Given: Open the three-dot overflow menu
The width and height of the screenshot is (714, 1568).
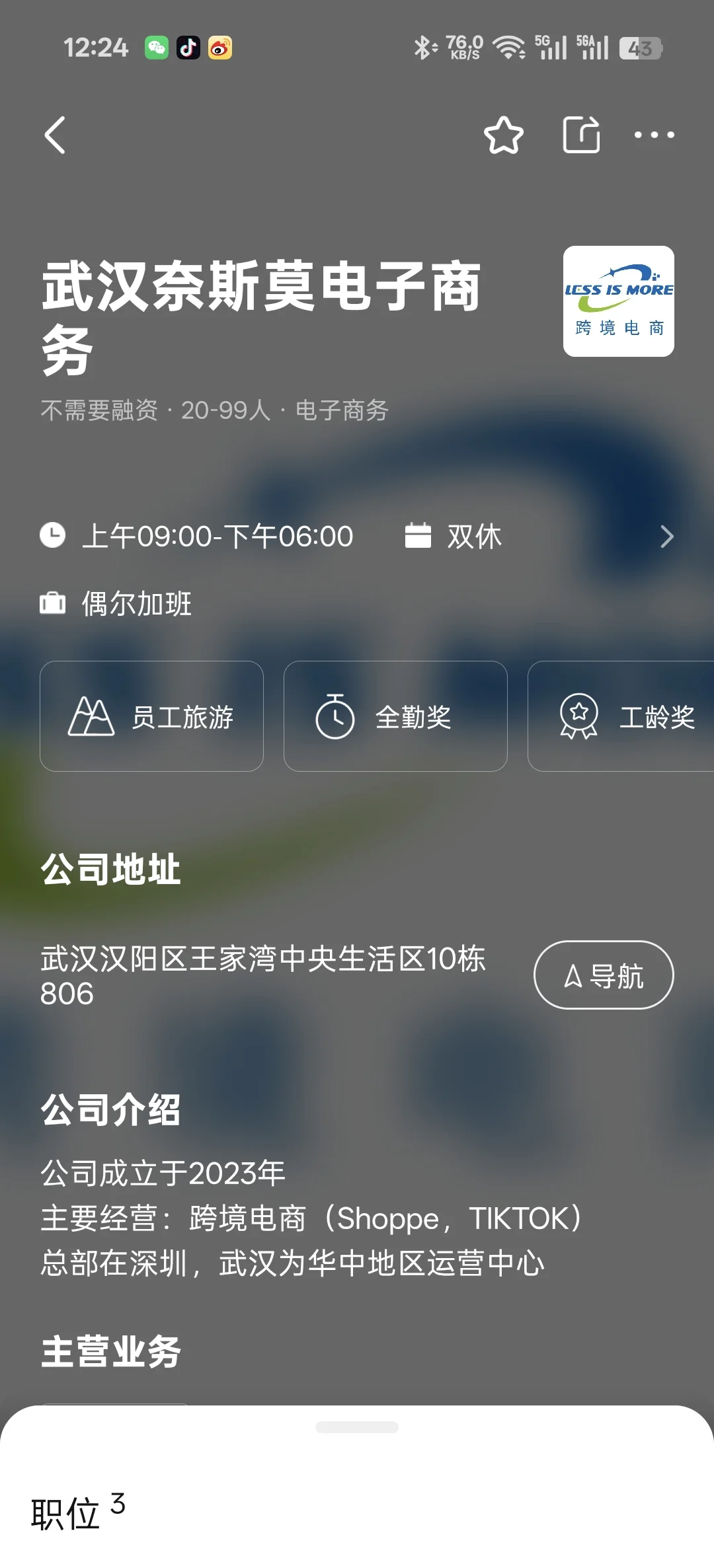Looking at the screenshot, I should pyautogui.click(x=654, y=135).
